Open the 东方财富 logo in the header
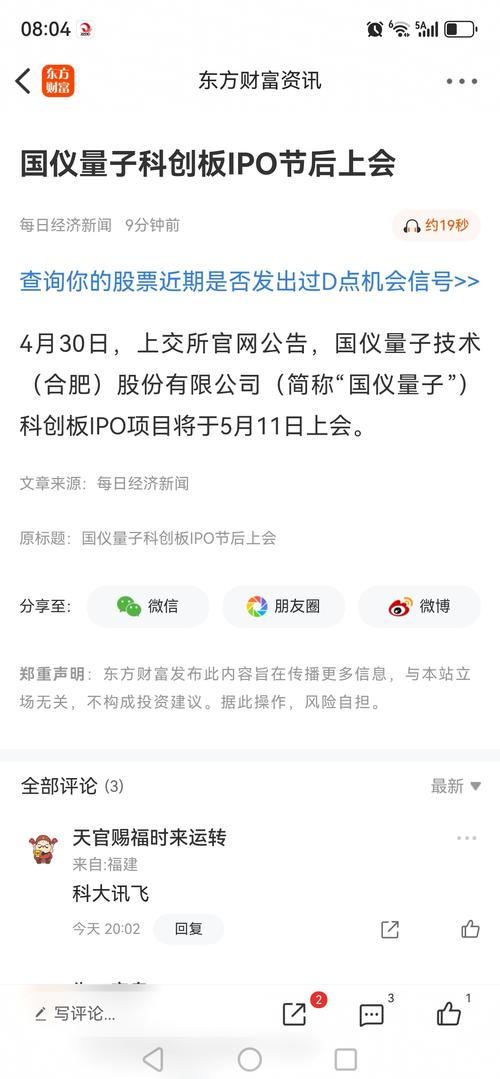Screen dimensions: 500x1079 pyautogui.click(x=58, y=81)
